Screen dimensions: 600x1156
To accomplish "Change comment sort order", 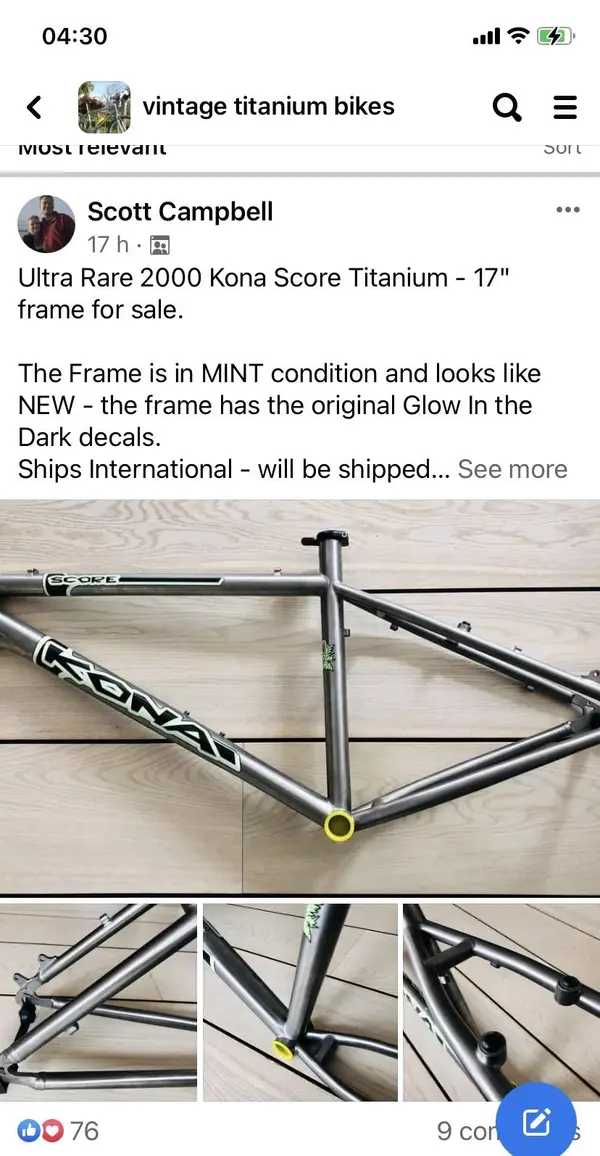I will coord(562,148).
